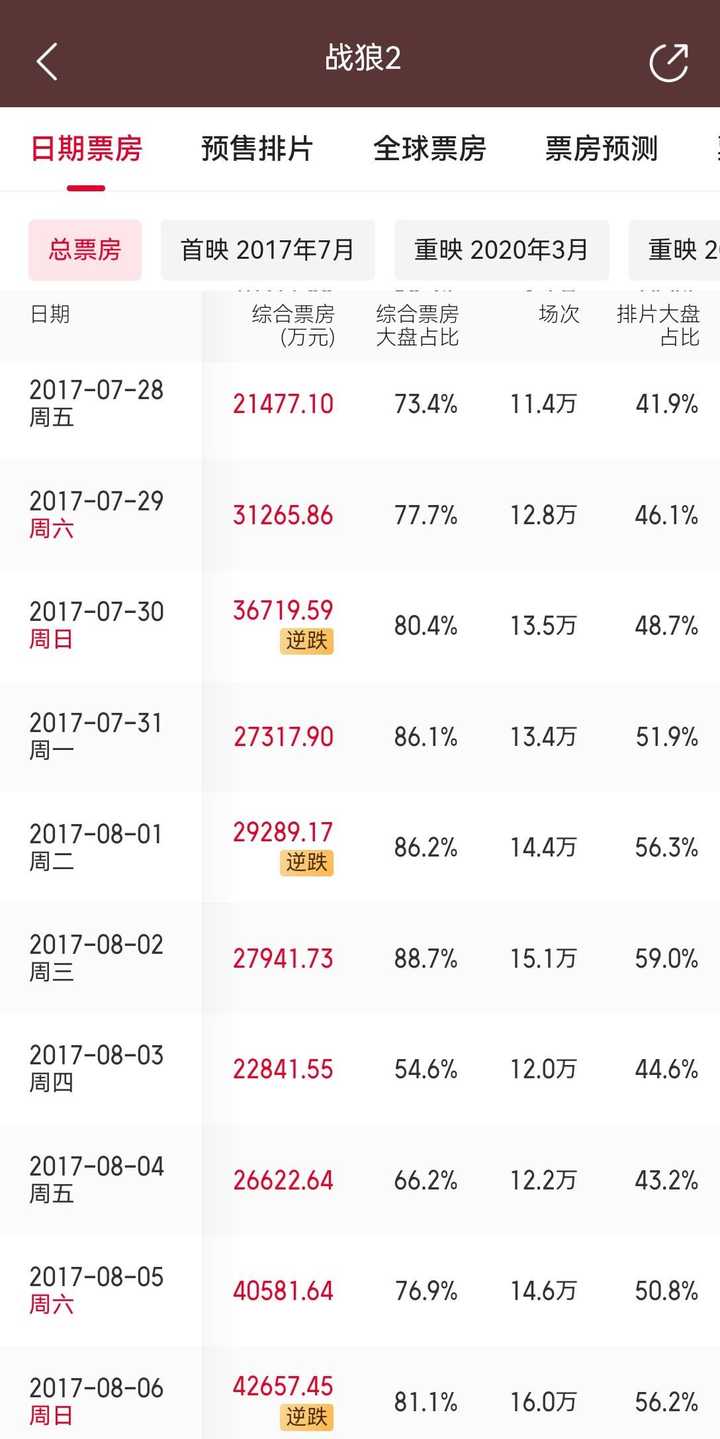Select the 总票房 filter chip
Image resolution: width=720 pixels, height=1439 pixels.
pyautogui.click(x=85, y=250)
